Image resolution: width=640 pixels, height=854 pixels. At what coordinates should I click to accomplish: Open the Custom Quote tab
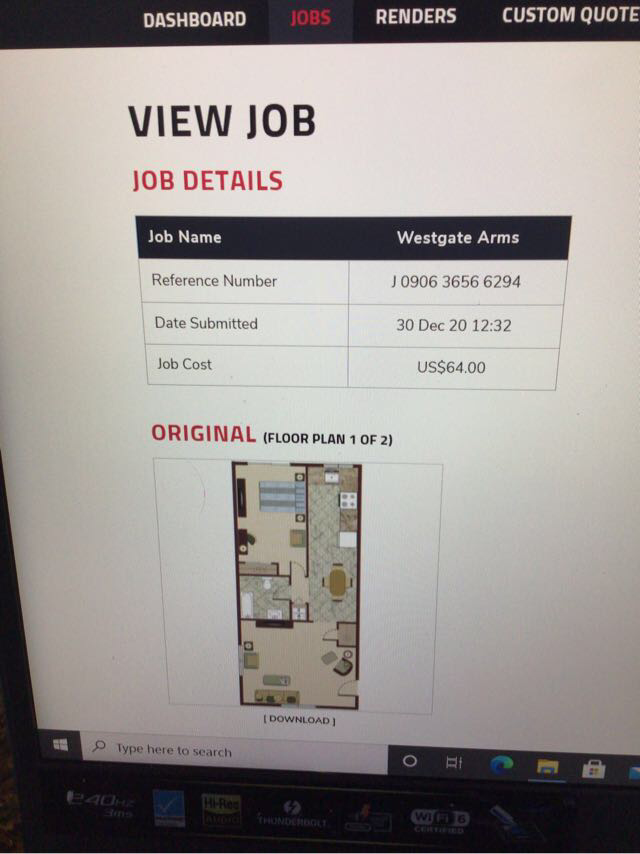click(569, 16)
